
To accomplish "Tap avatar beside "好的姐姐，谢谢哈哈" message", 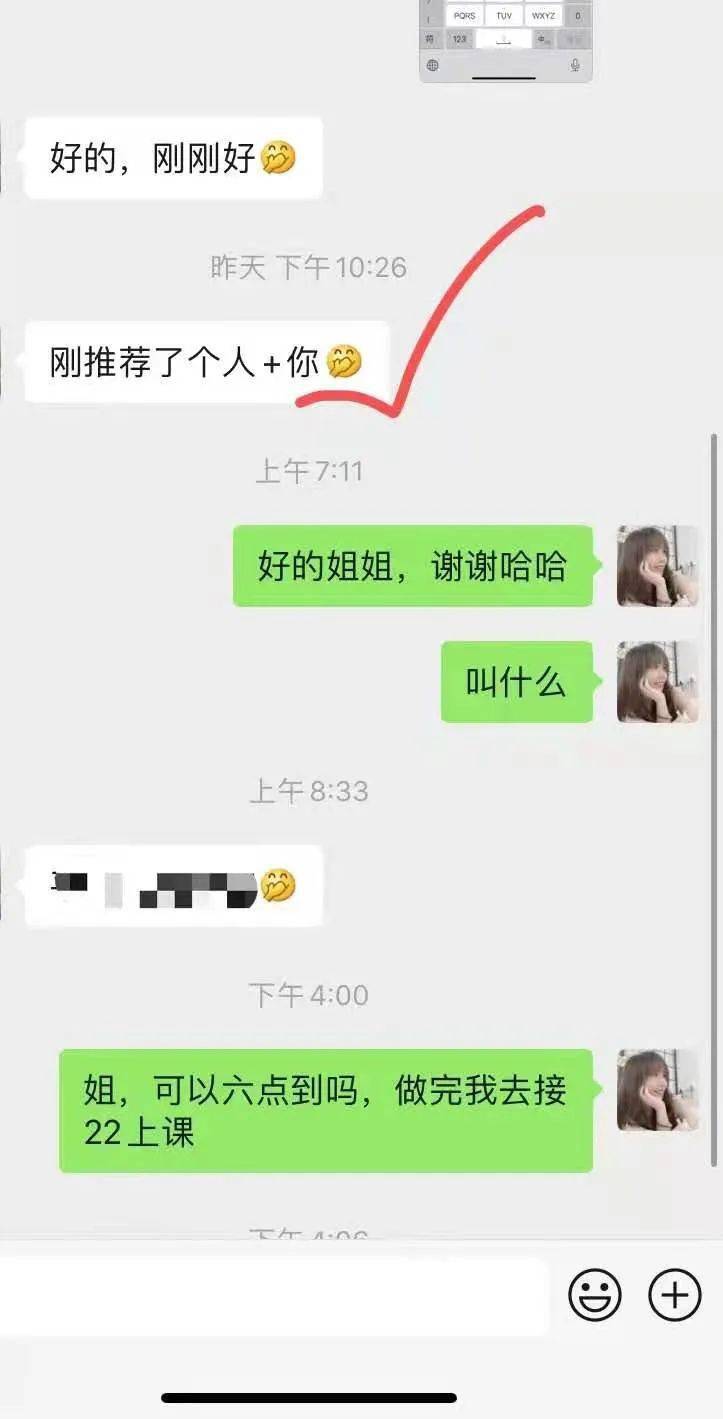I will pyautogui.click(x=658, y=566).
